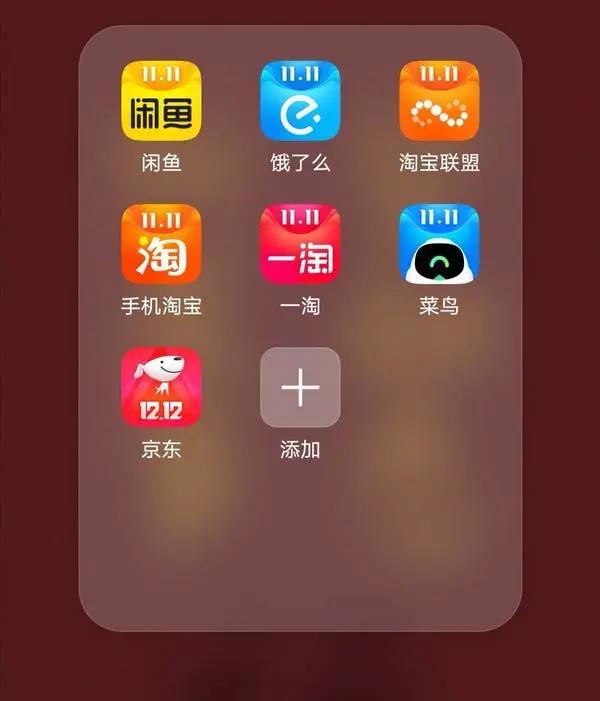The height and width of the screenshot is (701, 600).
Task: Open 淘宝联盟 app
Action: [439, 101]
